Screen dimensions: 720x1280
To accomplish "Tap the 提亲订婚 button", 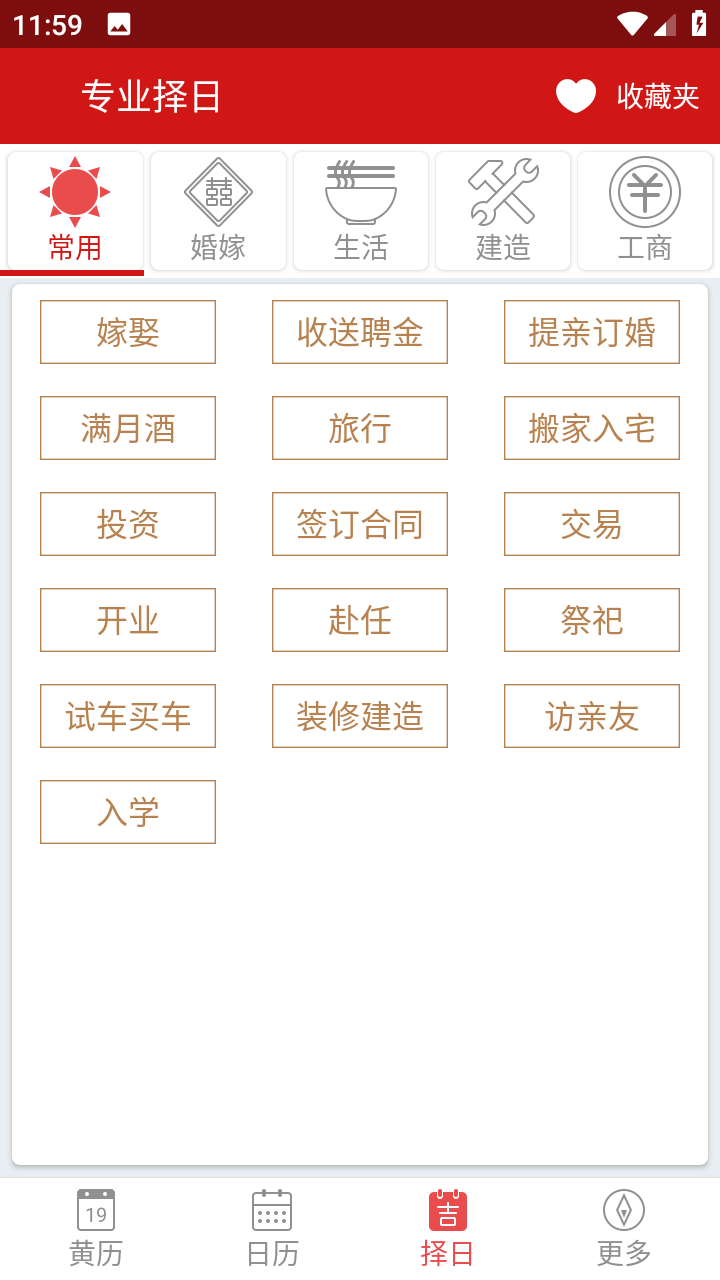I will click(592, 332).
